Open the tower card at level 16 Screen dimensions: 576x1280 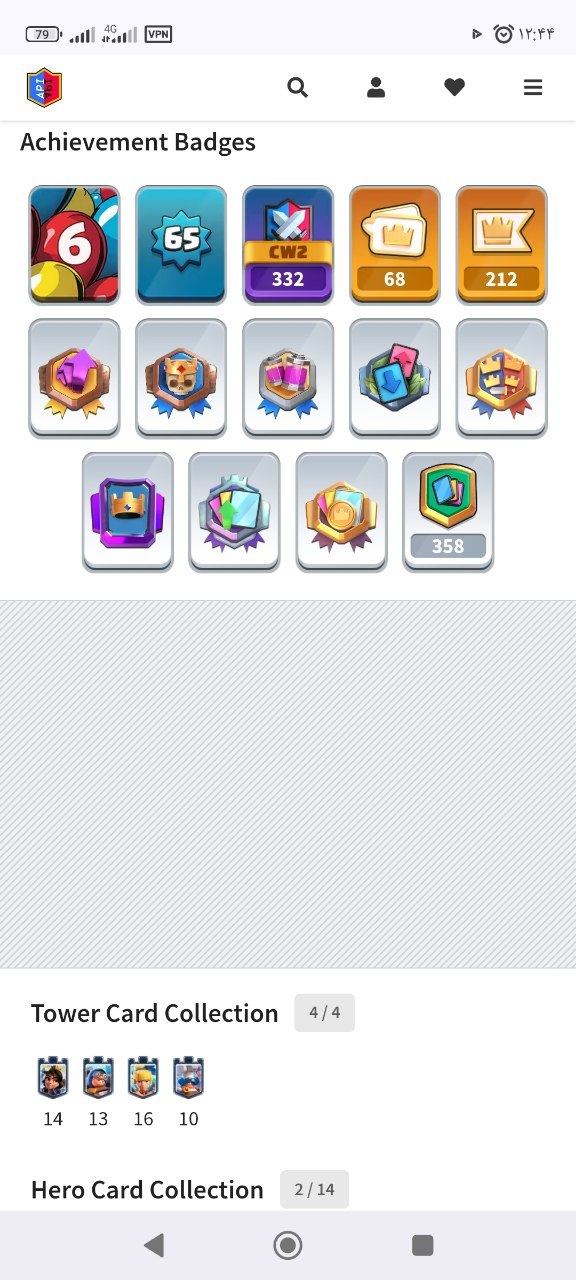[x=143, y=1079]
